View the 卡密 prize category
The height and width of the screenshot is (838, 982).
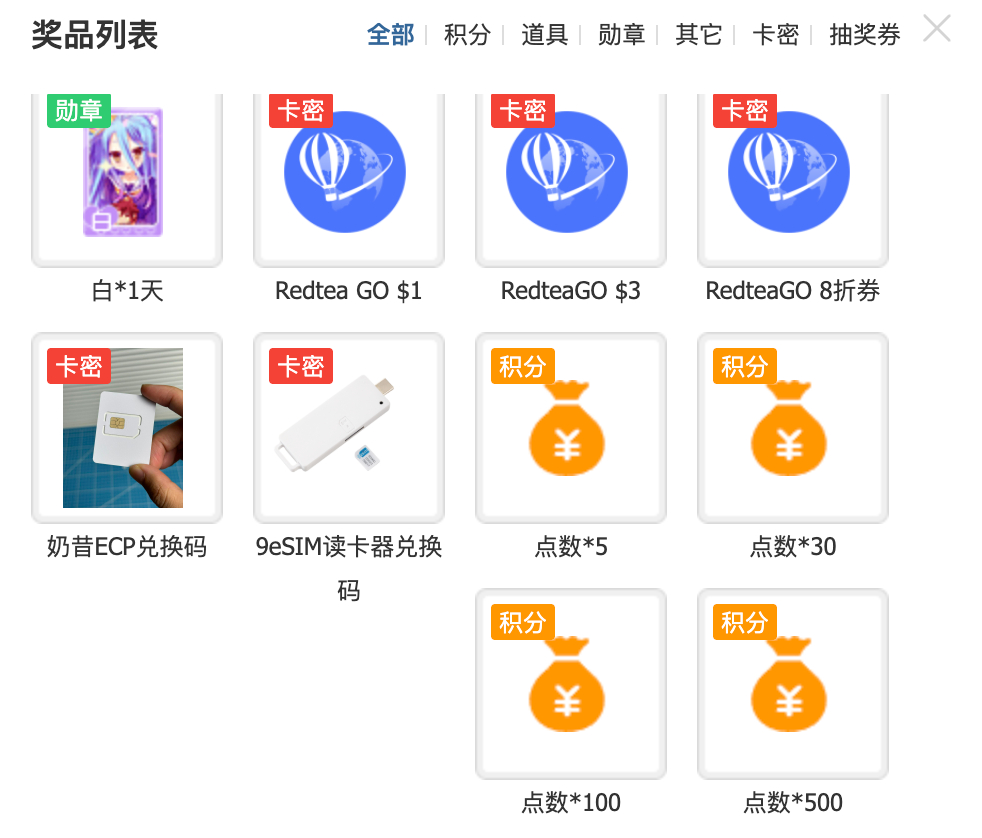tap(775, 35)
